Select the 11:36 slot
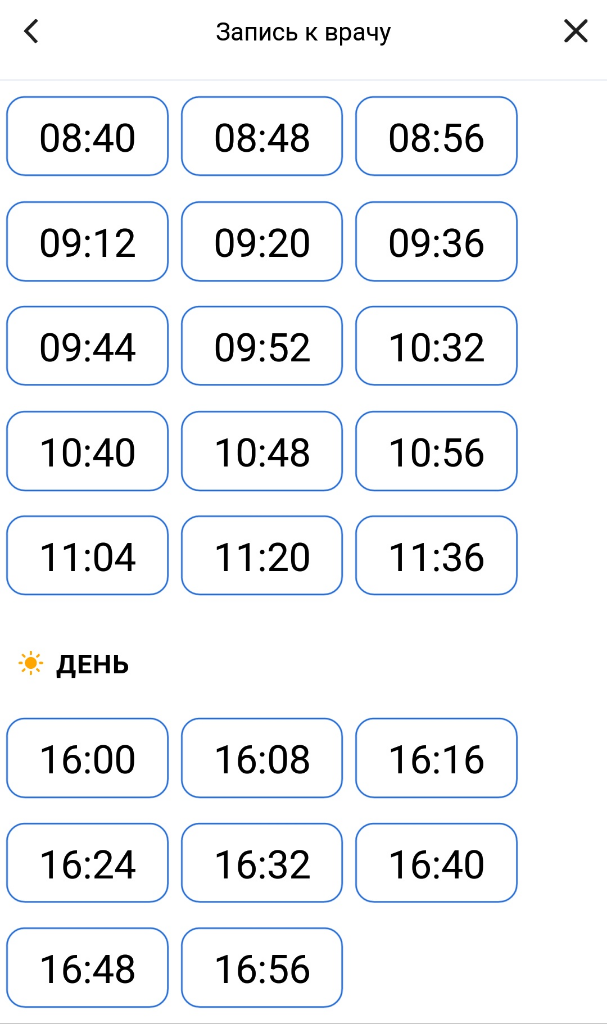This screenshot has height=1024, width=607. point(436,556)
